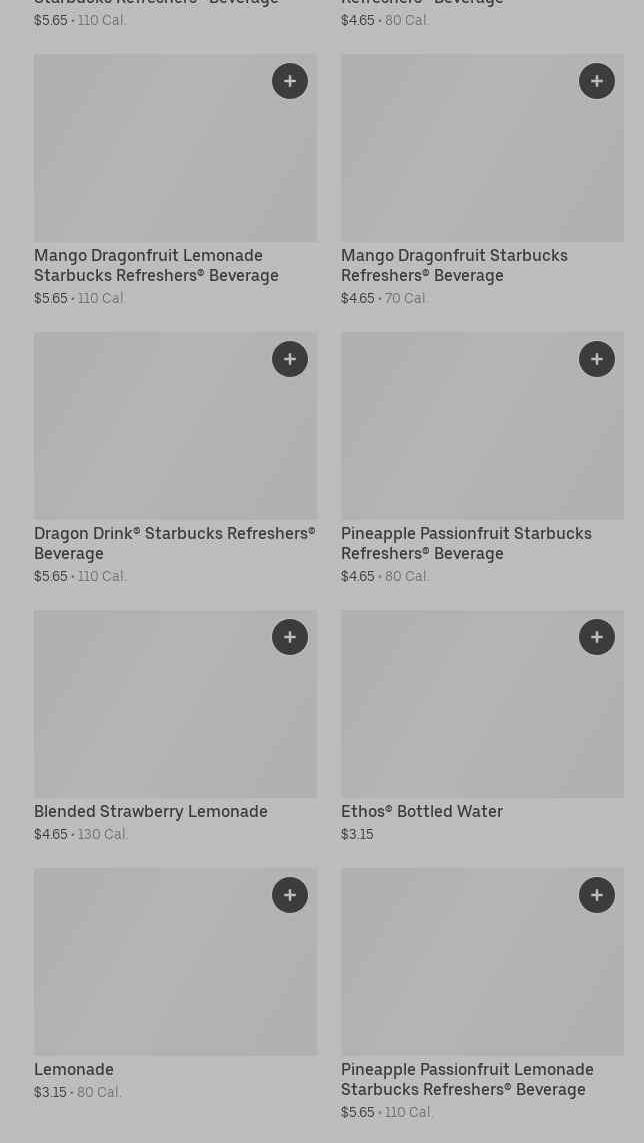Viewport: 644px width, 1143px height.
Task: Add Lemonade to order
Action: click(x=290, y=895)
